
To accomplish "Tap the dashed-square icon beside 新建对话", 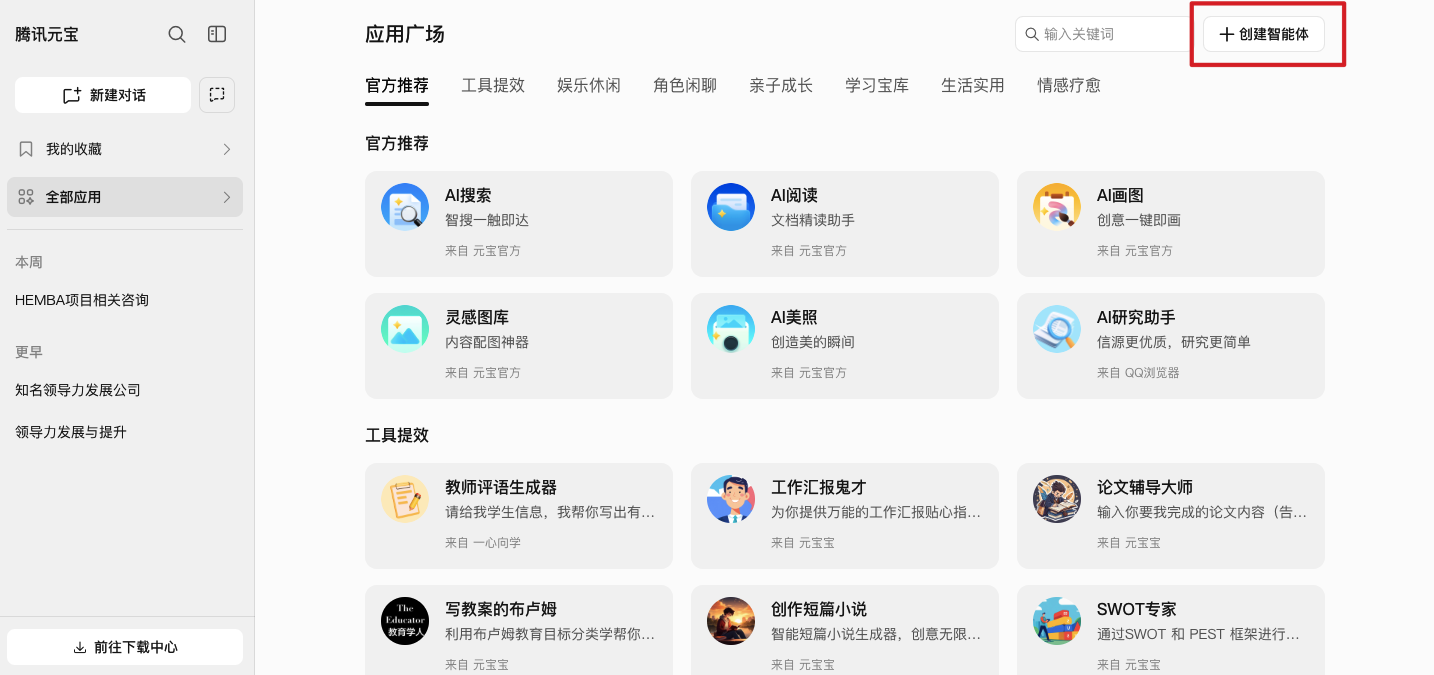I will coord(217,95).
